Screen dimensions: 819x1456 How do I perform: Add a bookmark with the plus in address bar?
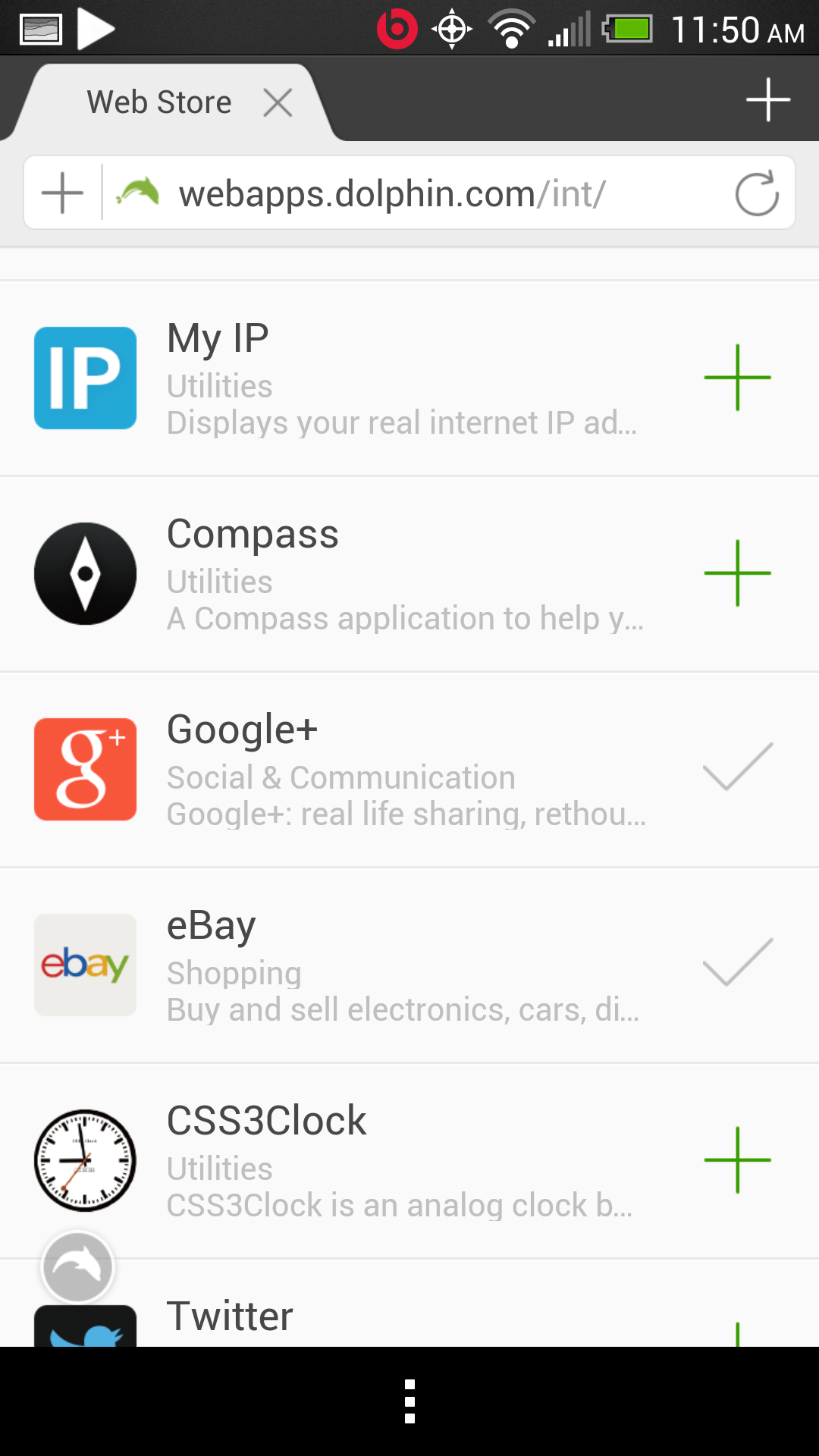62,192
